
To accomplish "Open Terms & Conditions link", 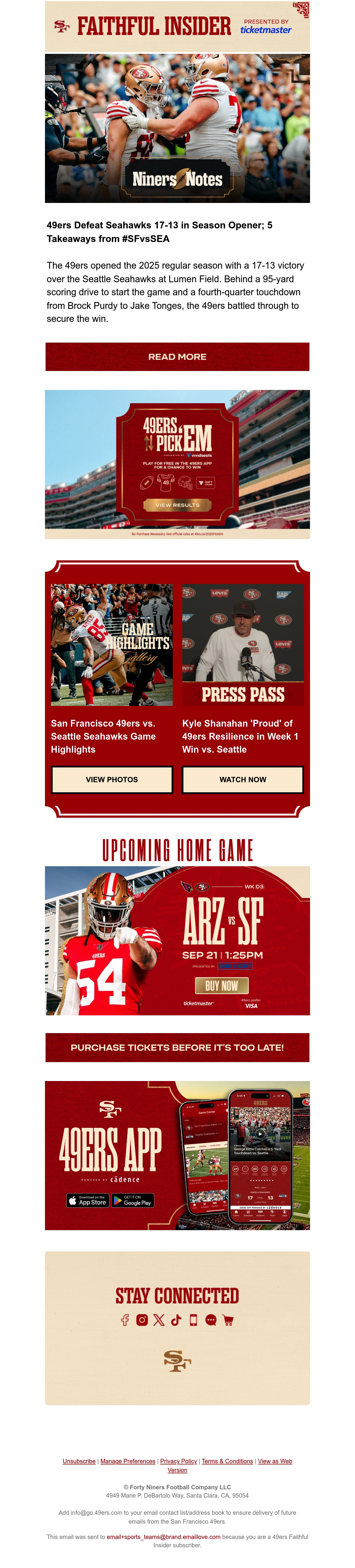I will 227,1461.
